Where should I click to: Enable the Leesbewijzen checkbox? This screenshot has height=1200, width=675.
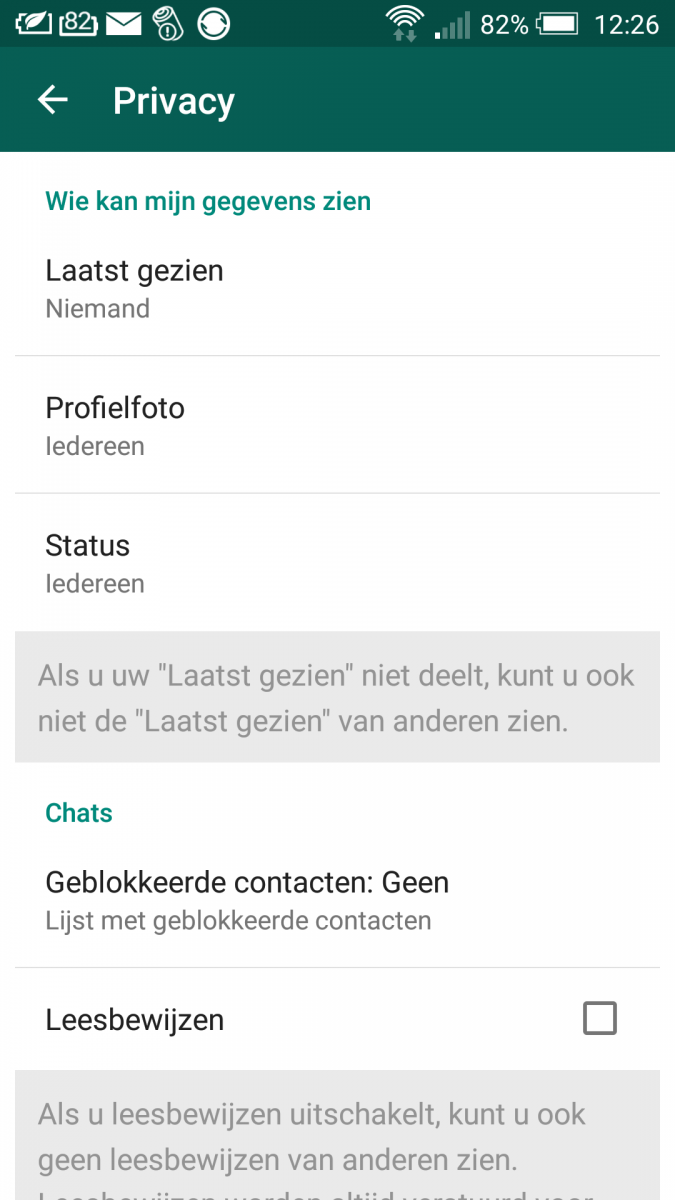600,1019
